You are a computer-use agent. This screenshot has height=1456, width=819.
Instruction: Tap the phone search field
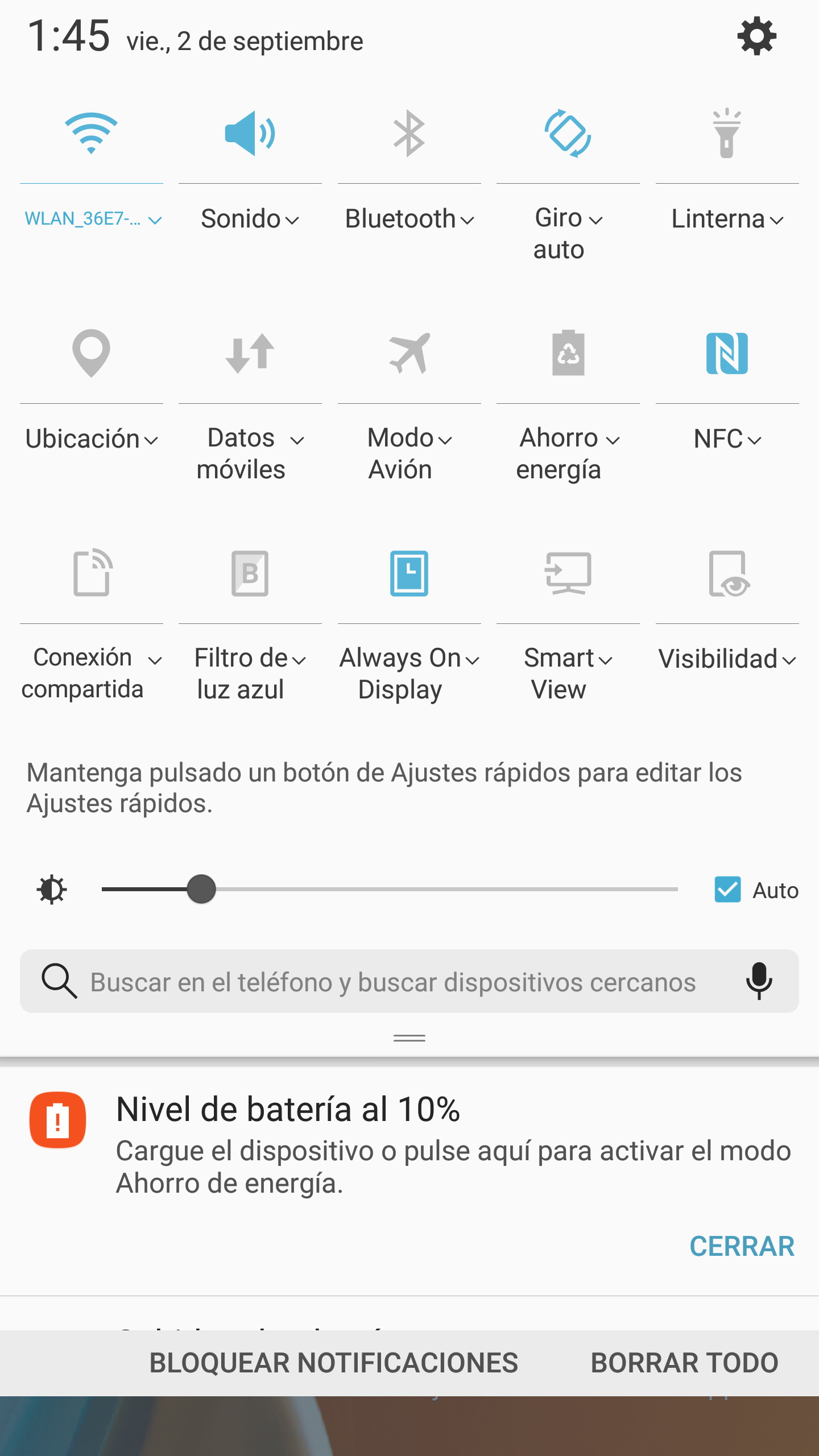(392, 982)
